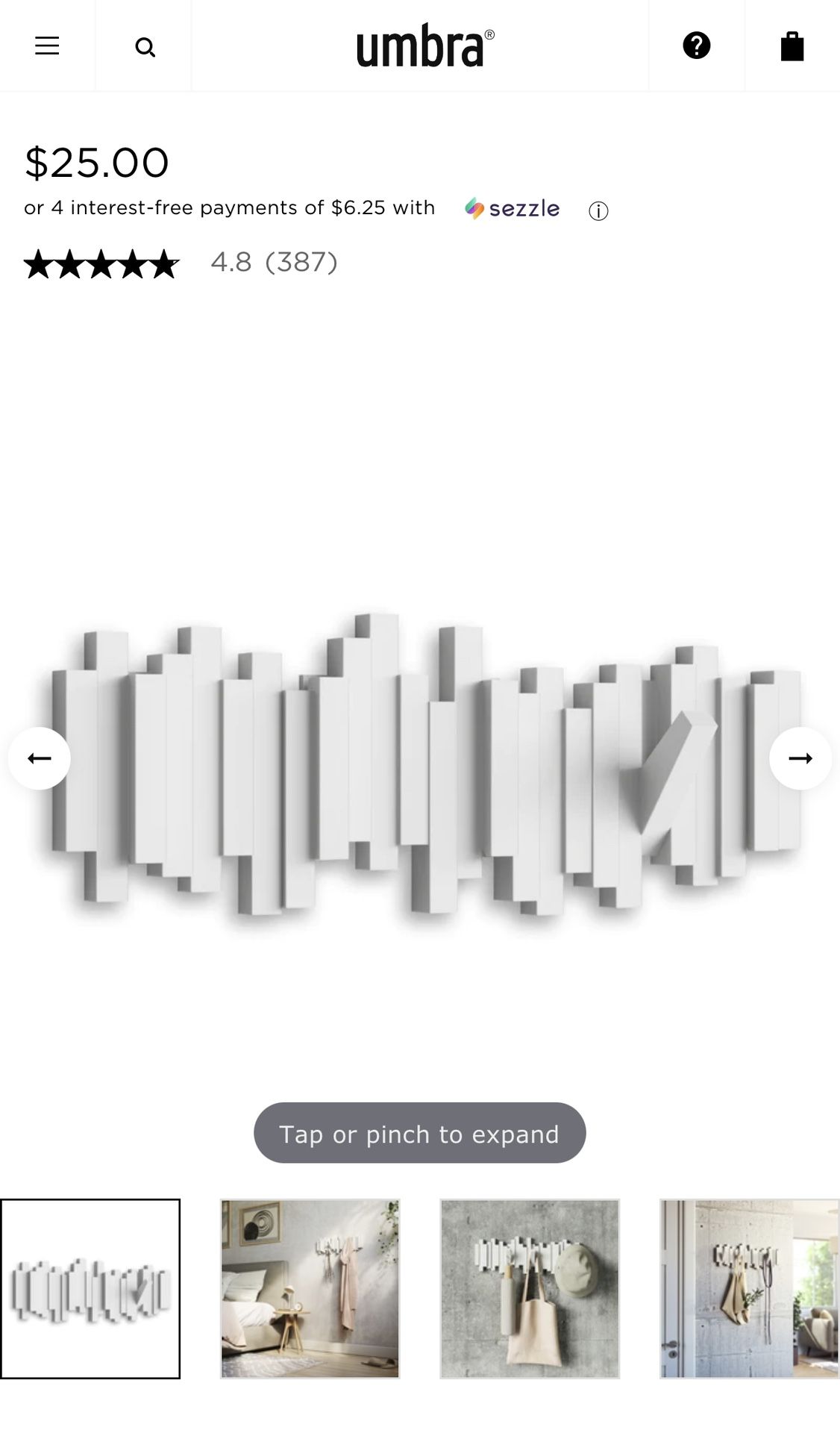The width and height of the screenshot is (840, 1433).
Task: Go to the previous product image
Action: pyautogui.click(x=40, y=758)
